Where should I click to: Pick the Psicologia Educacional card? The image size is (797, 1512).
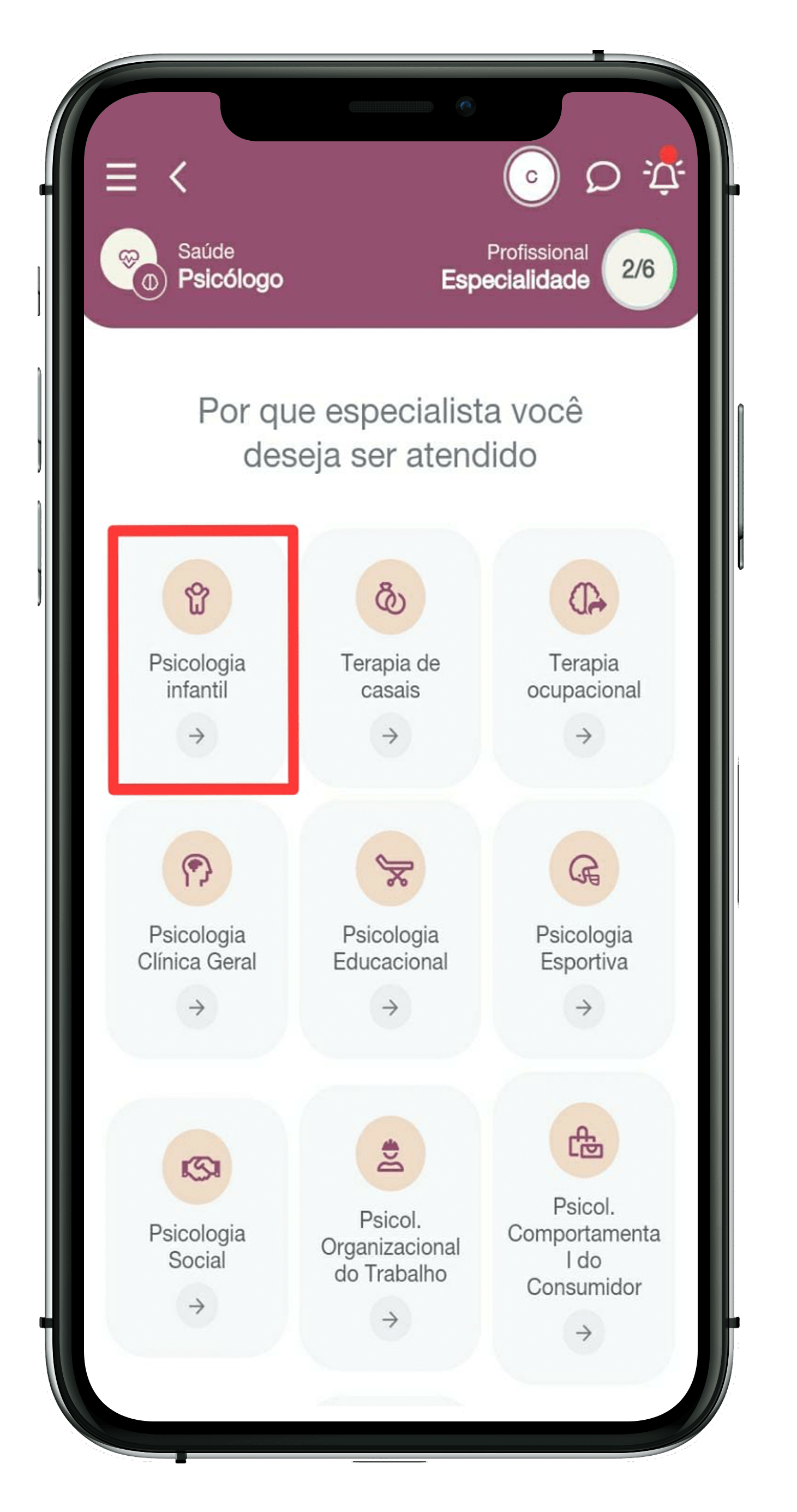(390, 930)
